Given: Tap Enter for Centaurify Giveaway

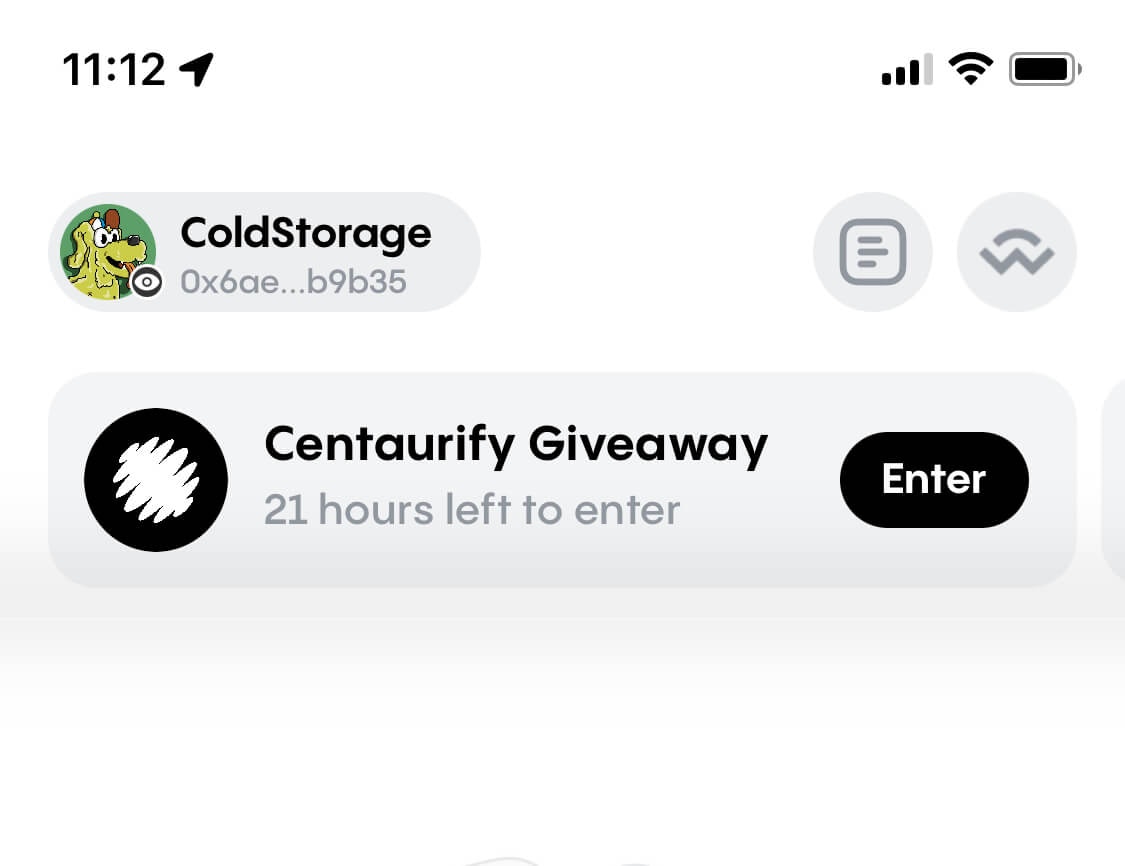Looking at the screenshot, I should click(x=933, y=480).
